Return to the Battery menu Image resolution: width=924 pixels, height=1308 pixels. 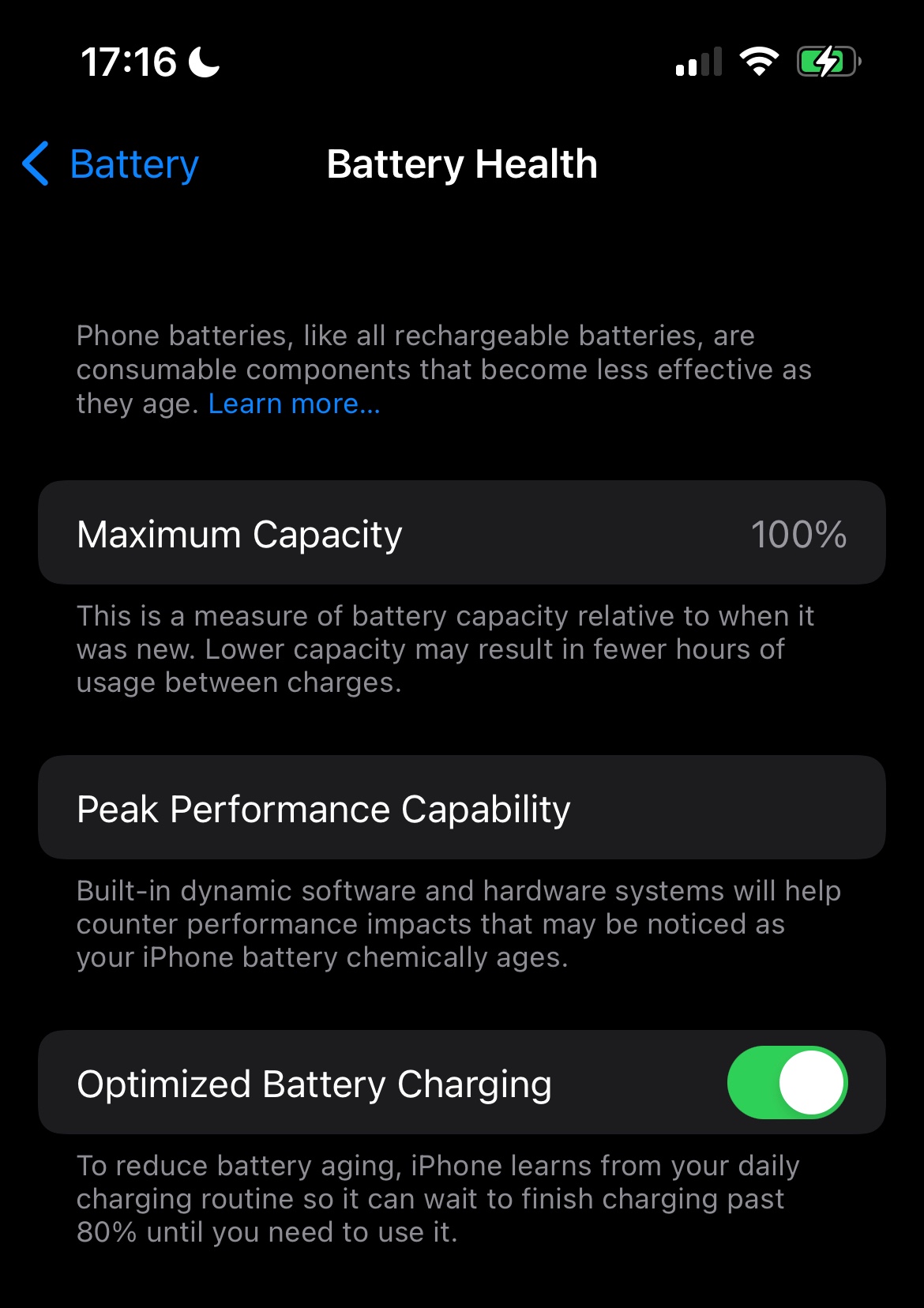point(111,163)
